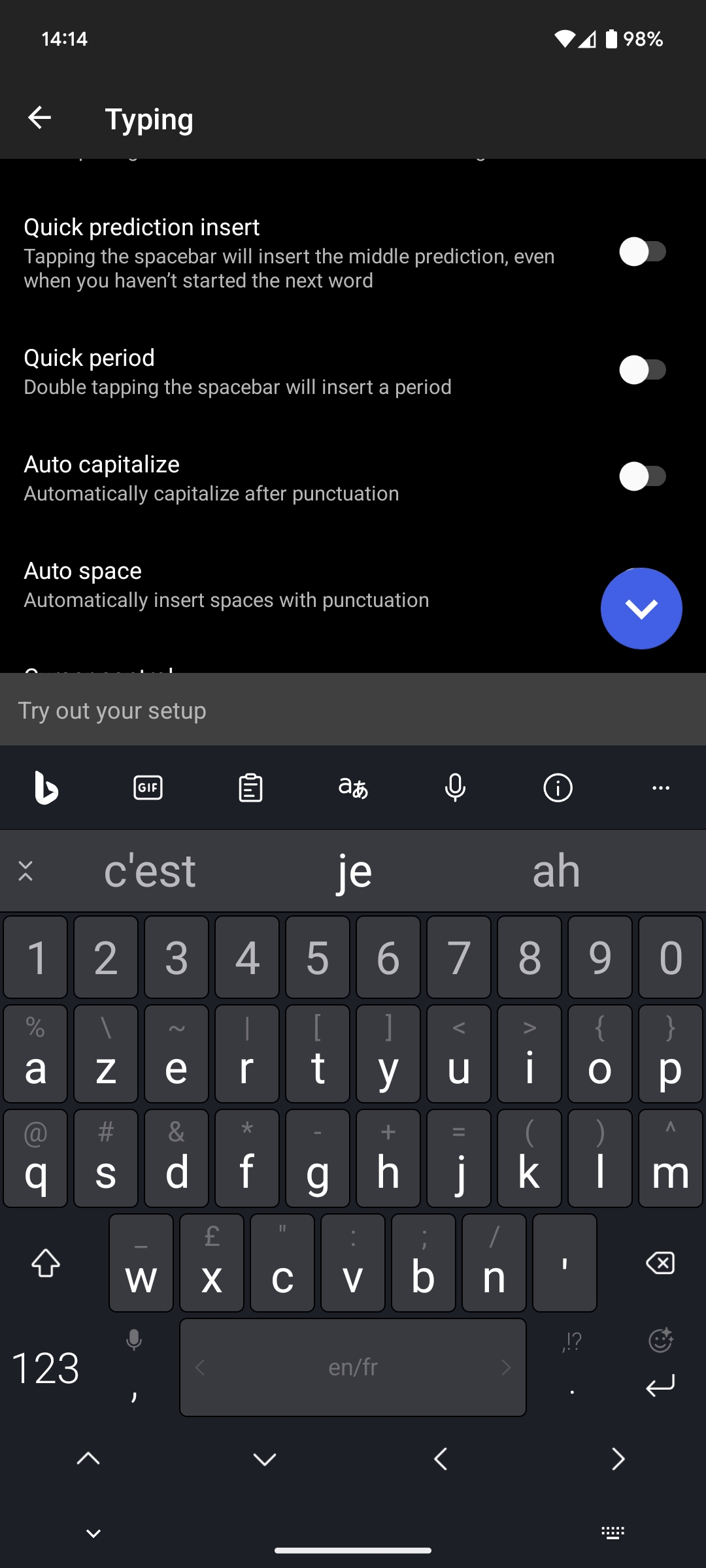
Task: Start voice typing from toolbar microphone
Action: point(455,788)
